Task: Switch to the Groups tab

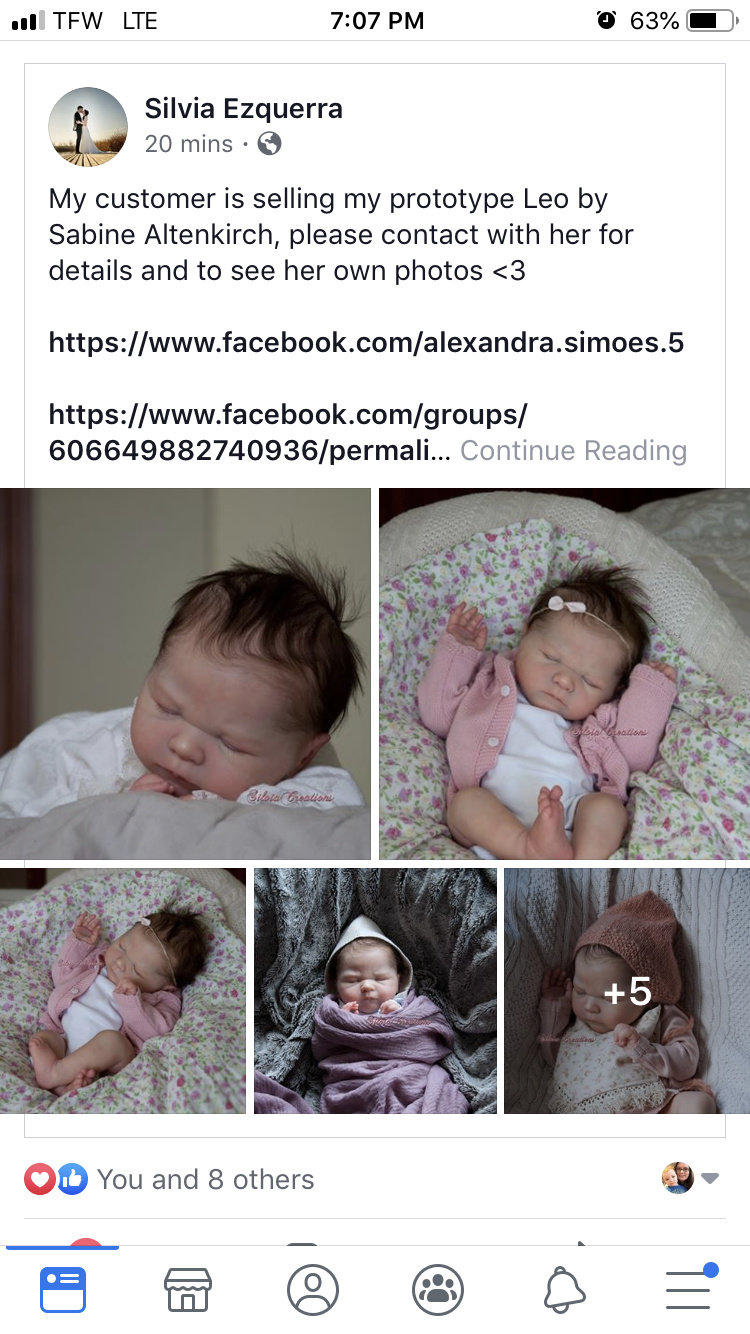Action: 438,1289
